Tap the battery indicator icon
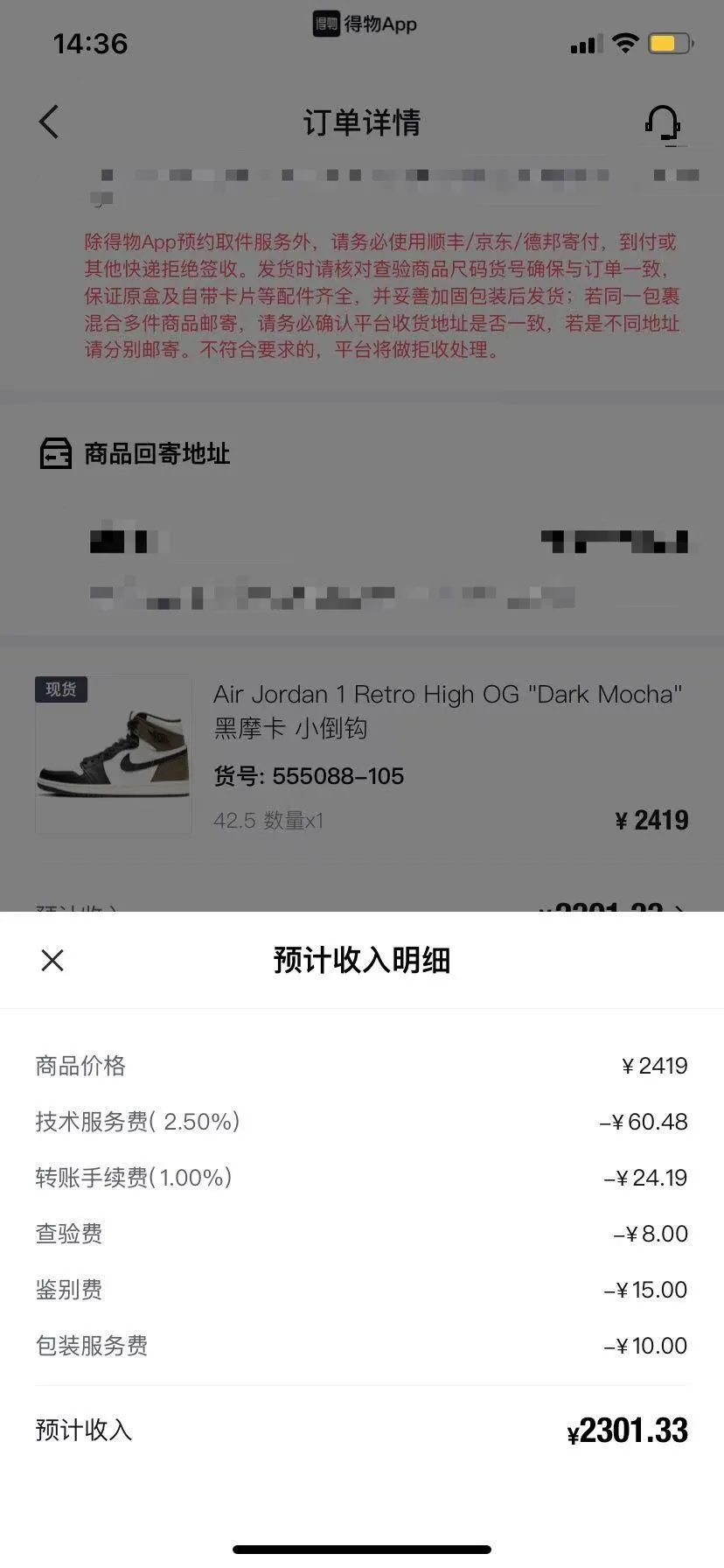 [668, 42]
